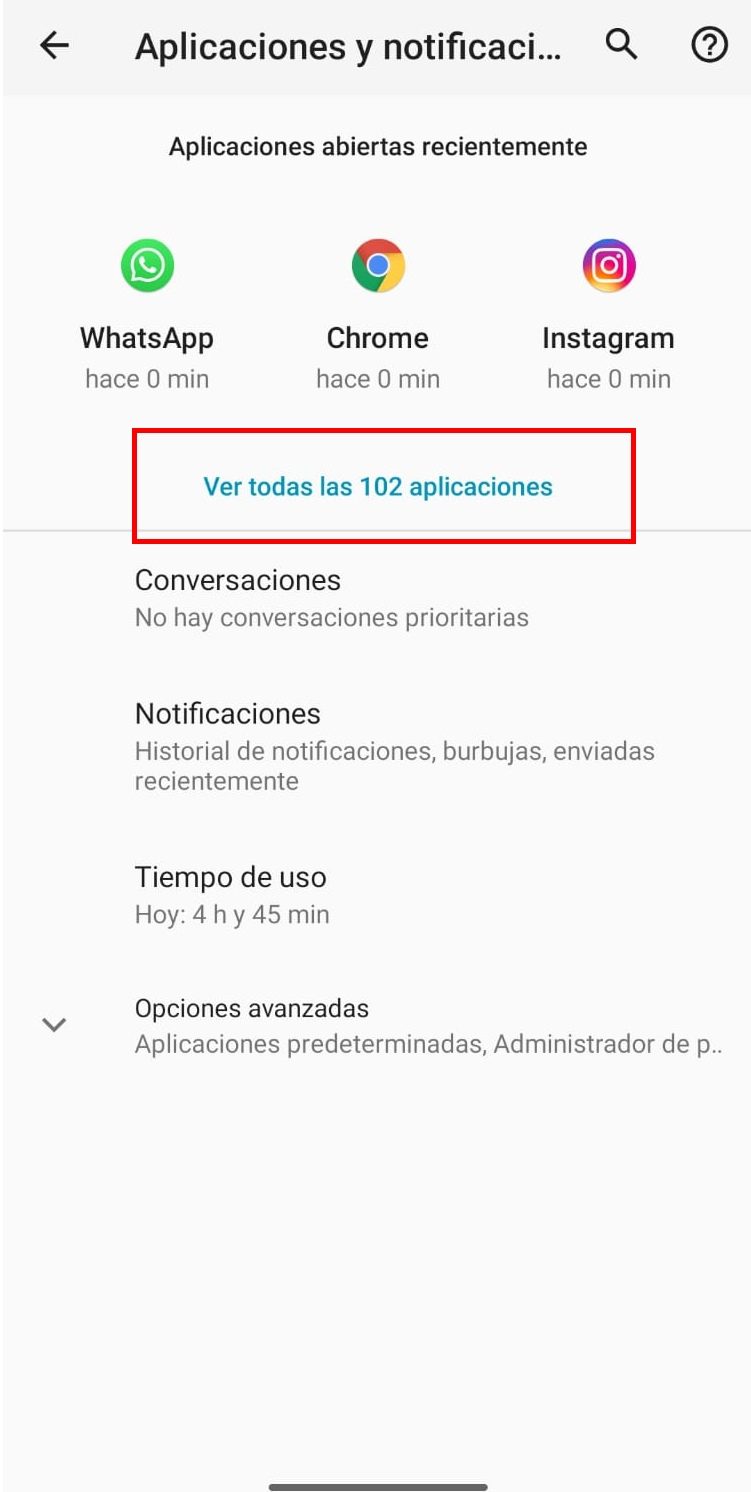Open search in settings

pyautogui.click(x=622, y=46)
